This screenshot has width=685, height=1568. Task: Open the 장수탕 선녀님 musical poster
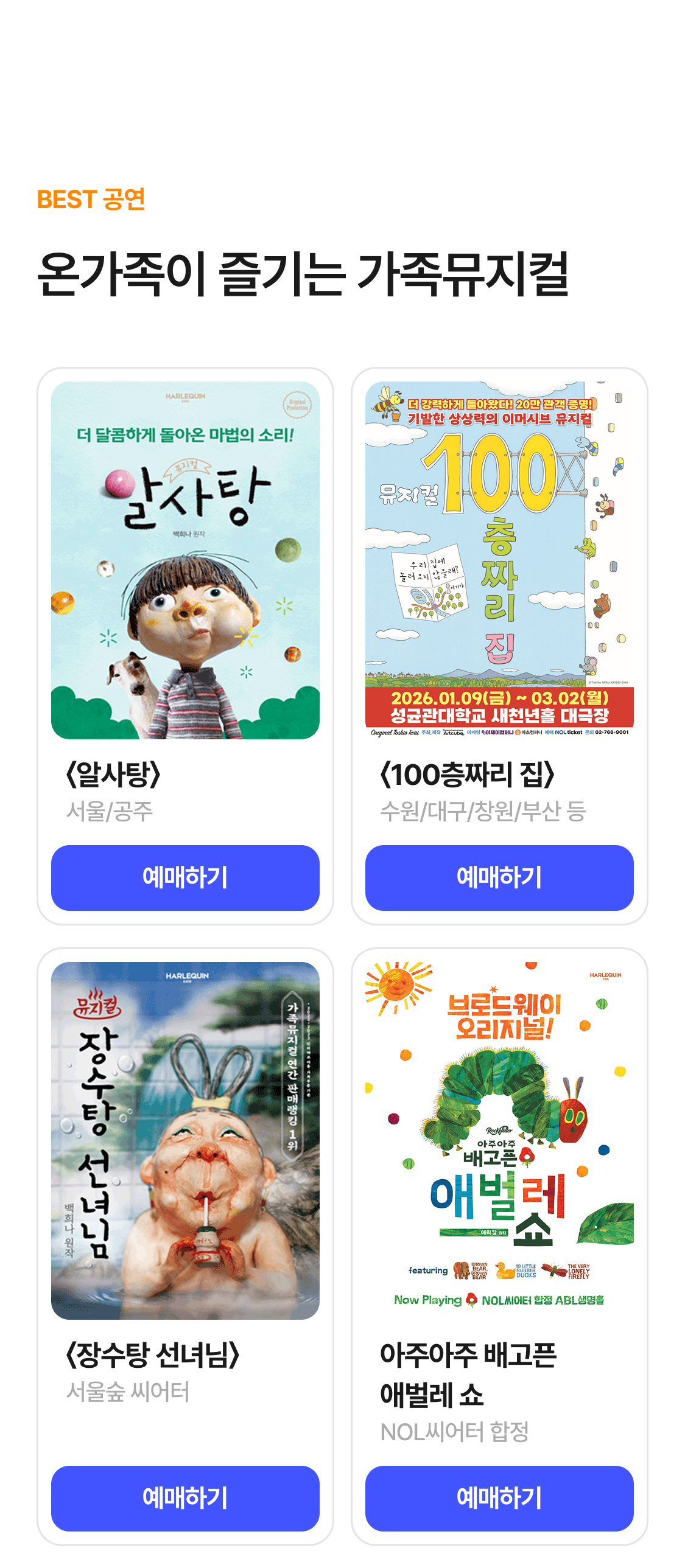coord(185,1140)
